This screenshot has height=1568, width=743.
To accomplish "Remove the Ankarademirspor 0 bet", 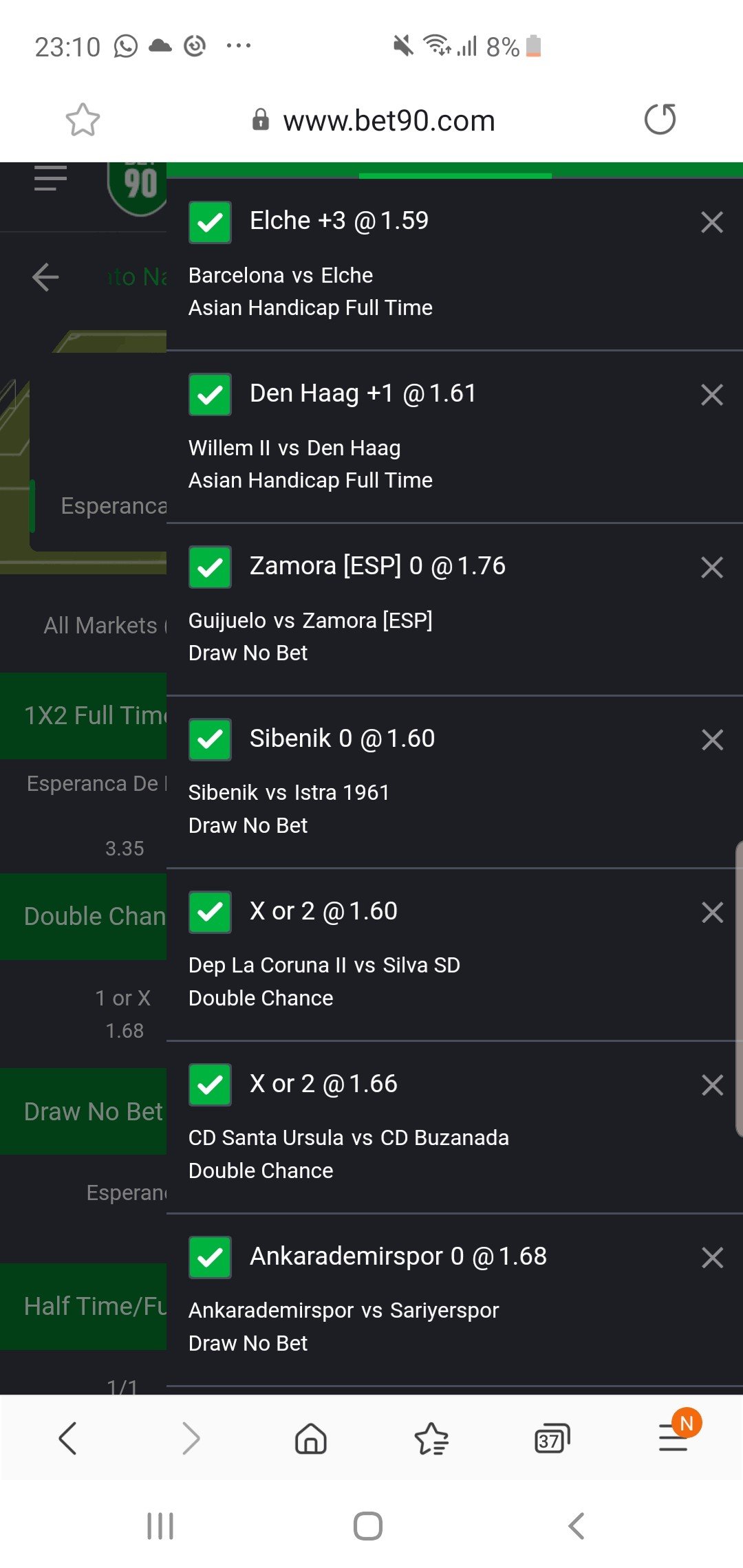I will (711, 1258).
